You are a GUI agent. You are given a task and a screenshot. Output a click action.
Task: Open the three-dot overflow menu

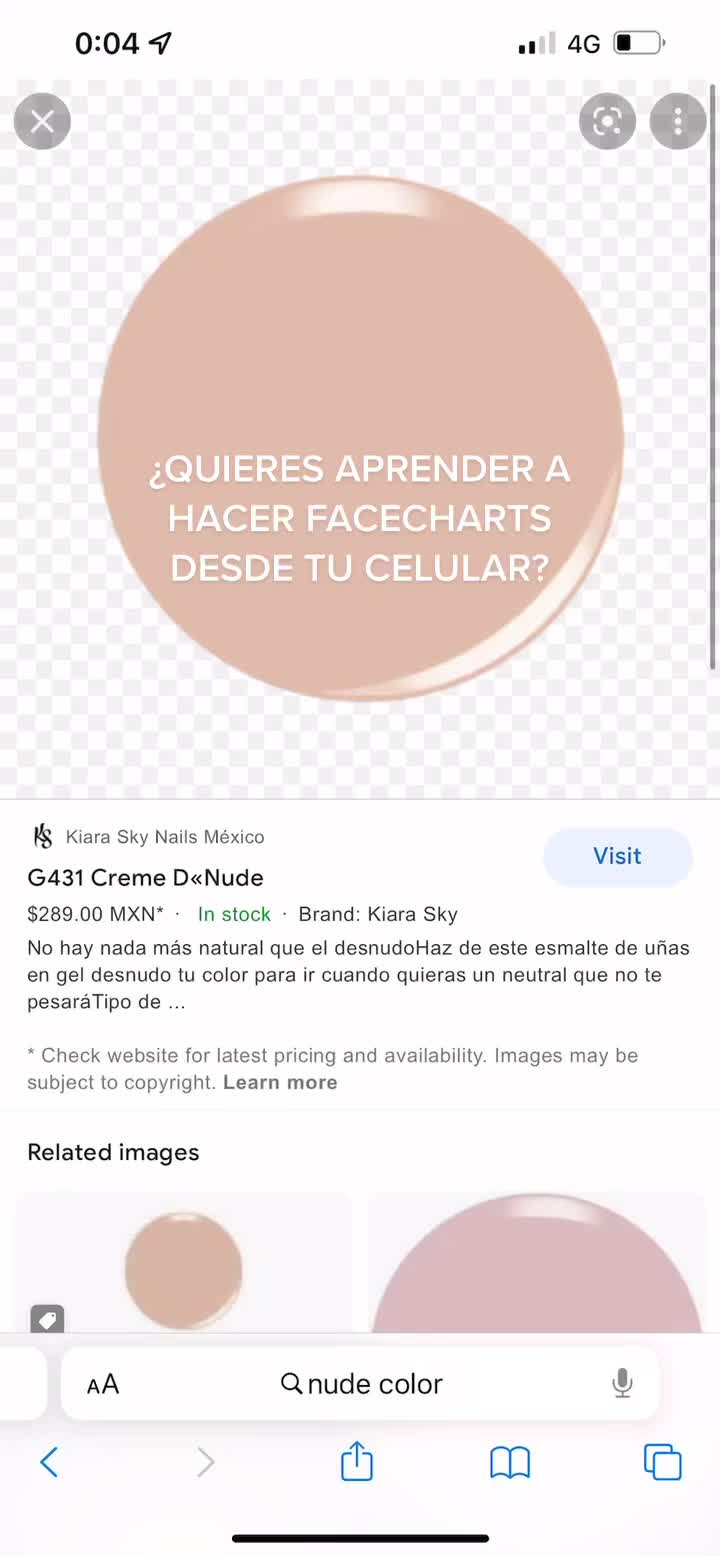point(677,122)
